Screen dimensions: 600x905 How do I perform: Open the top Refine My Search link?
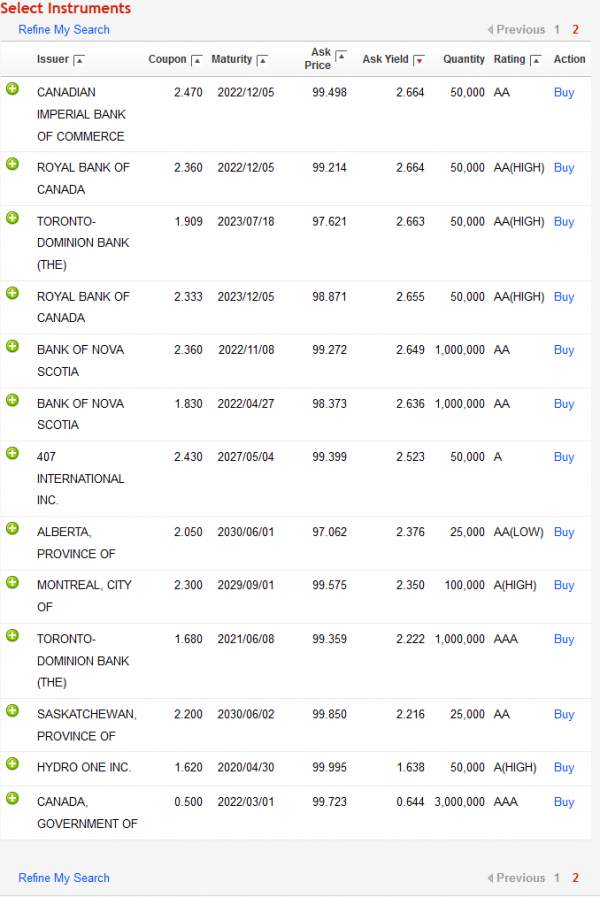click(x=64, y=30)
